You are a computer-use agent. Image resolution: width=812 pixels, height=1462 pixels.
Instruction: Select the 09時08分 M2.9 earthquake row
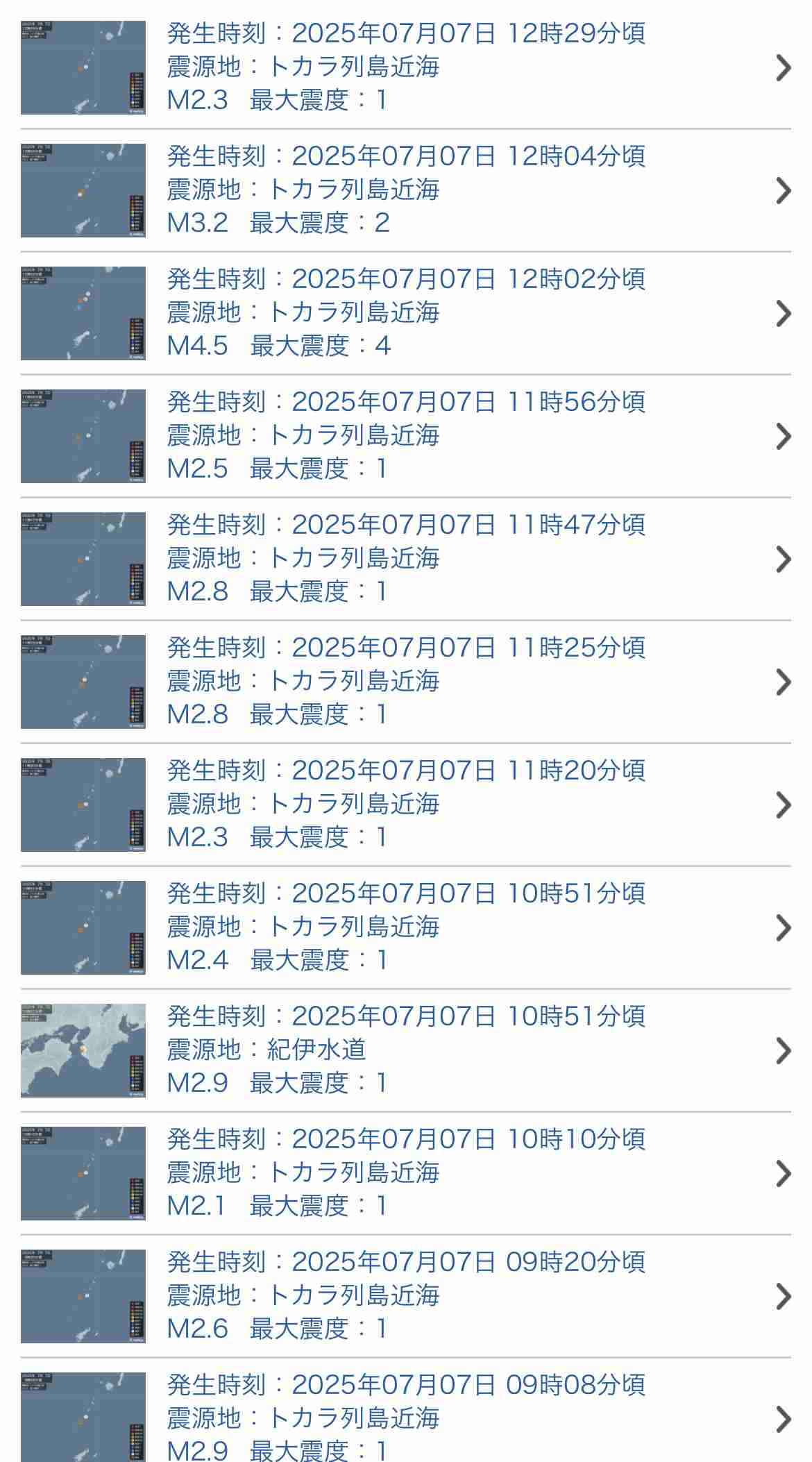click(x=406, y=1411)
